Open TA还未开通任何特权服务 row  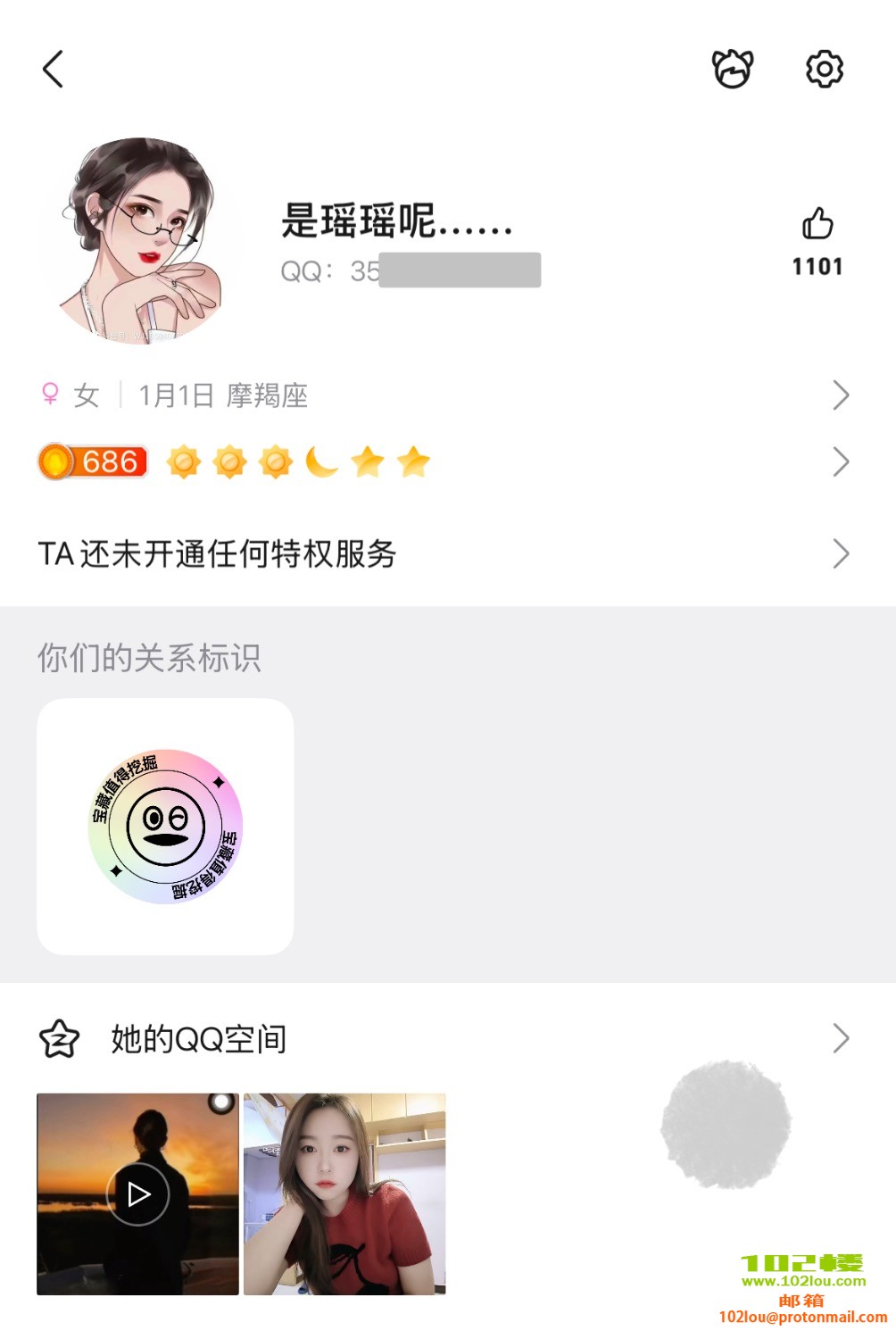pos(446,553)
